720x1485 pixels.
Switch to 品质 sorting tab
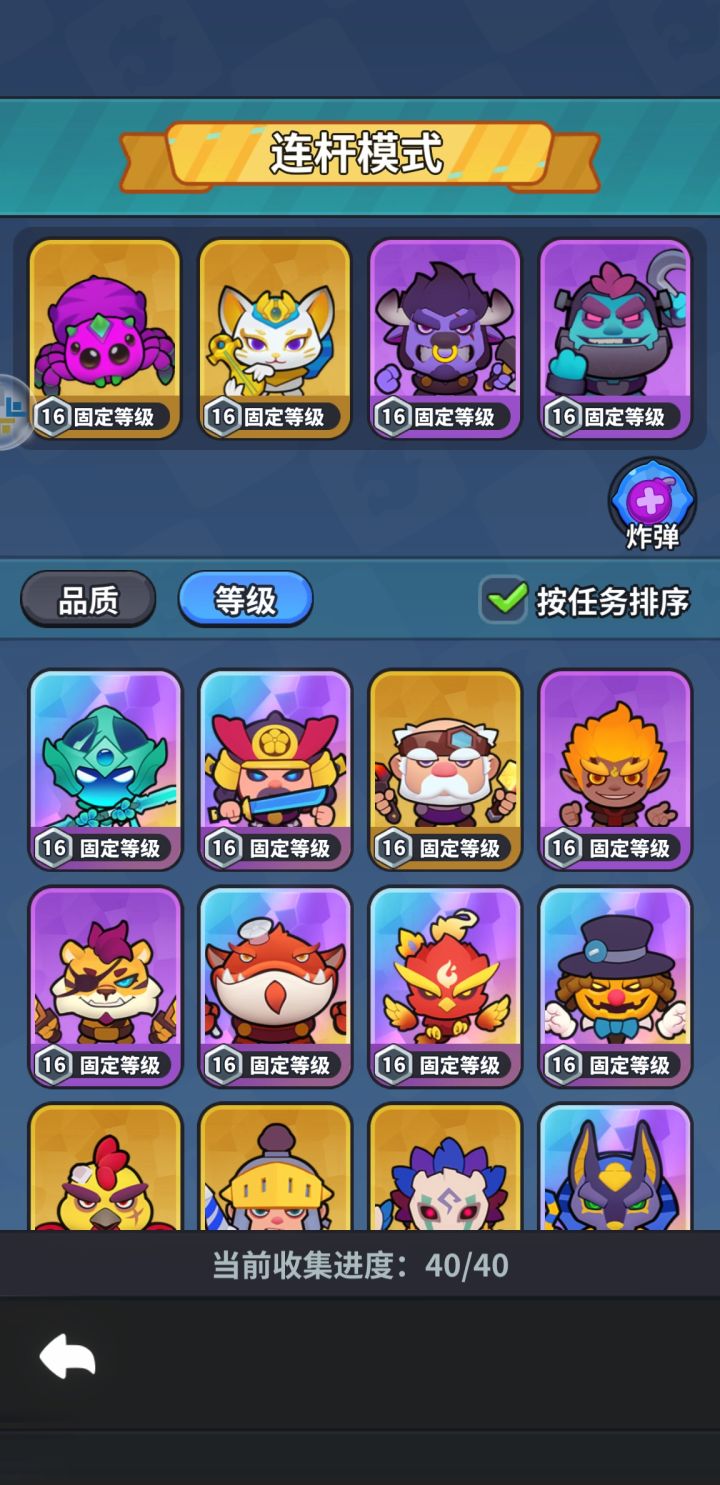pyautogui.click(x=88, y=600)
